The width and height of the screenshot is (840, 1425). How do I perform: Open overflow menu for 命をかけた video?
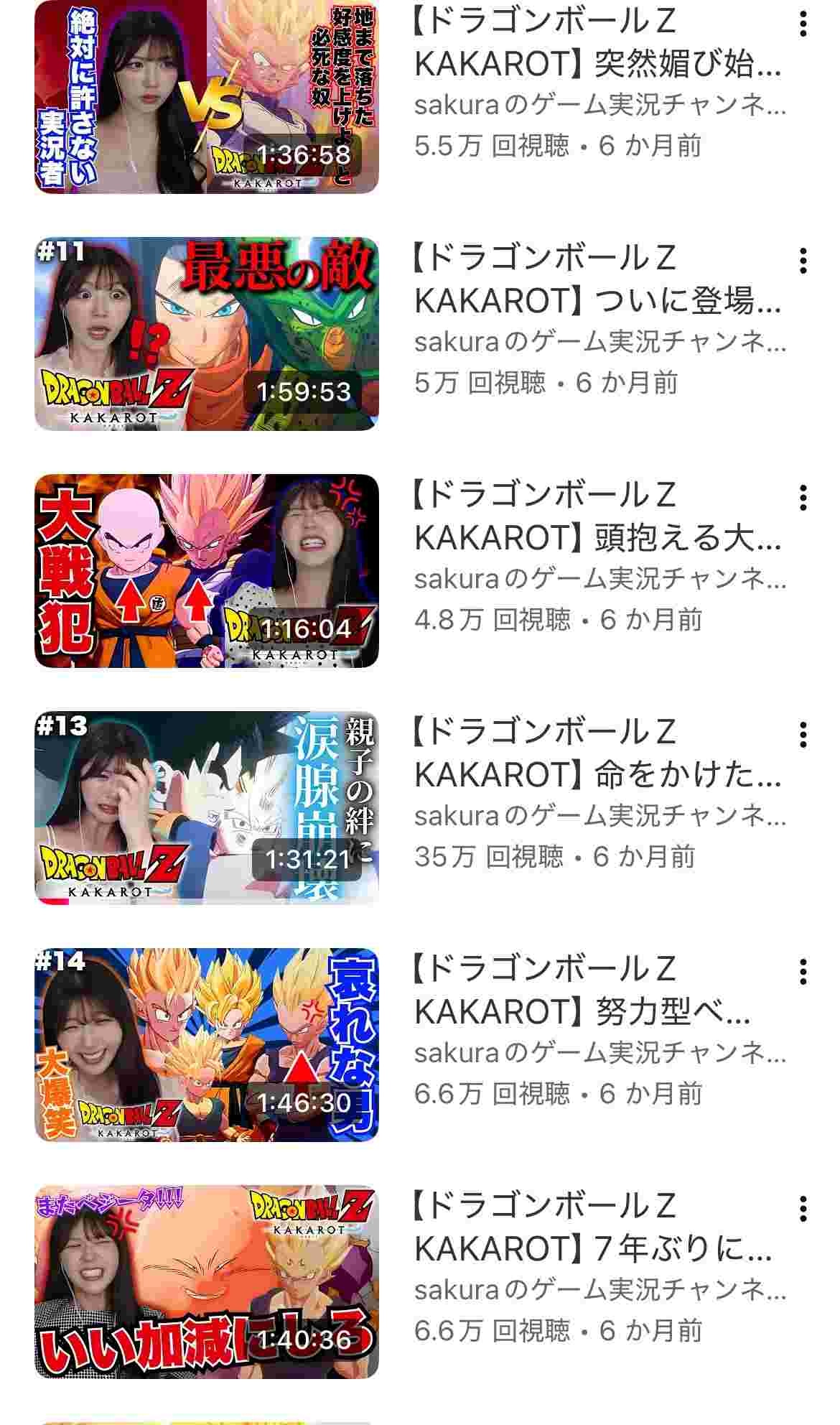click(803, 735)
